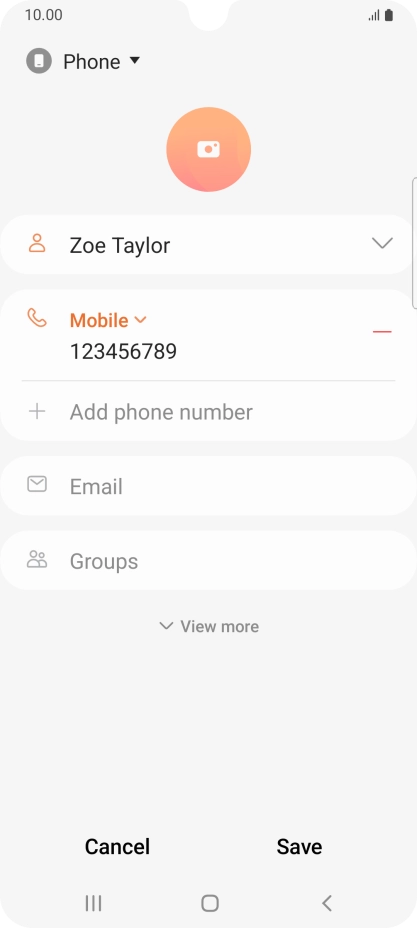Change the Mobile number type label
This screenshot has width=417, height=928.
pyautogui.click(x=108, y=320)
